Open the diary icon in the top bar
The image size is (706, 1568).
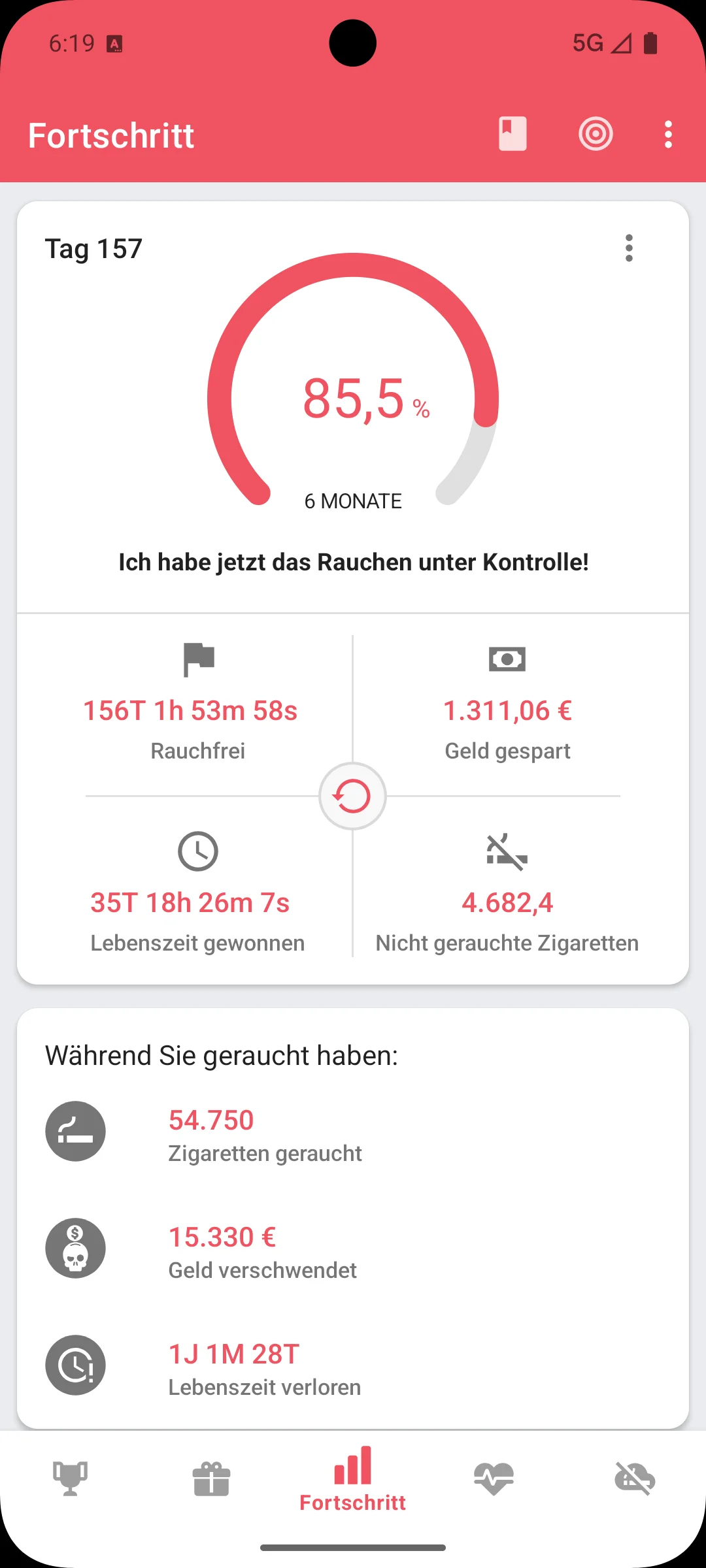tap(512, 135)
